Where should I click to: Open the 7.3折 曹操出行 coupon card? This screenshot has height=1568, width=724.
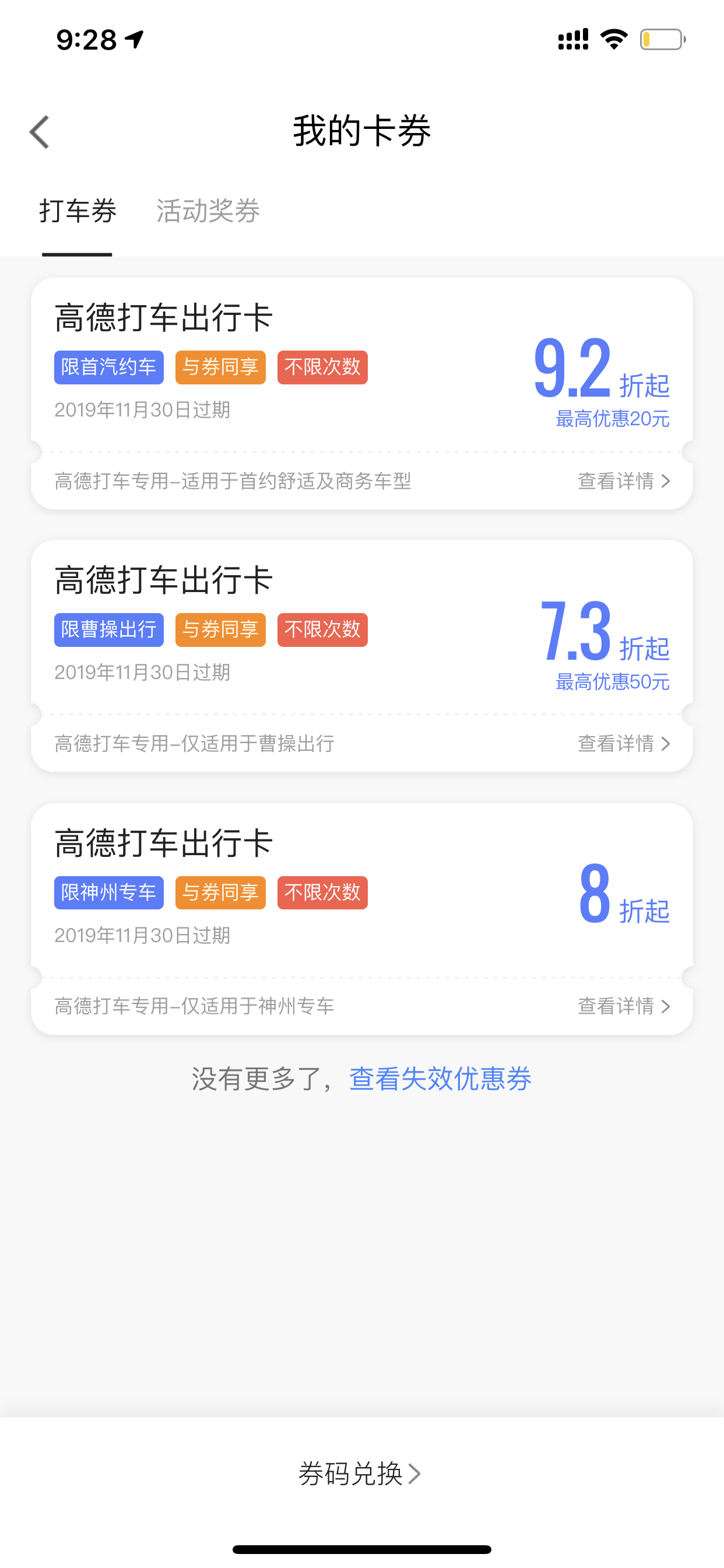(x=362, y=656)
